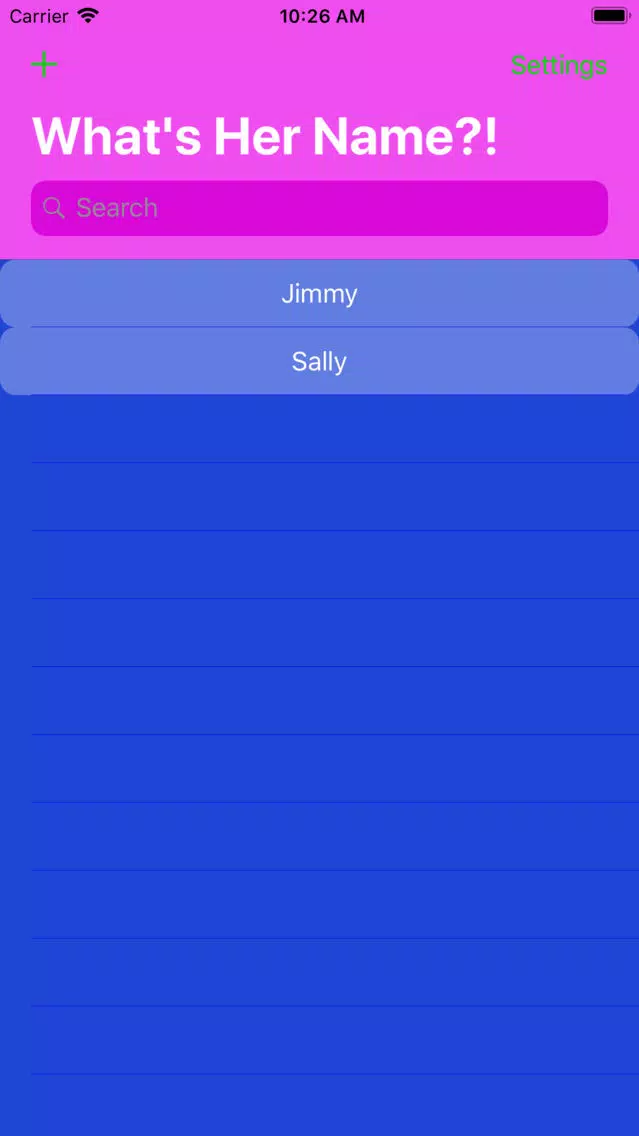
Task: Tap the Search field
Action: click(x=319, y=208)
